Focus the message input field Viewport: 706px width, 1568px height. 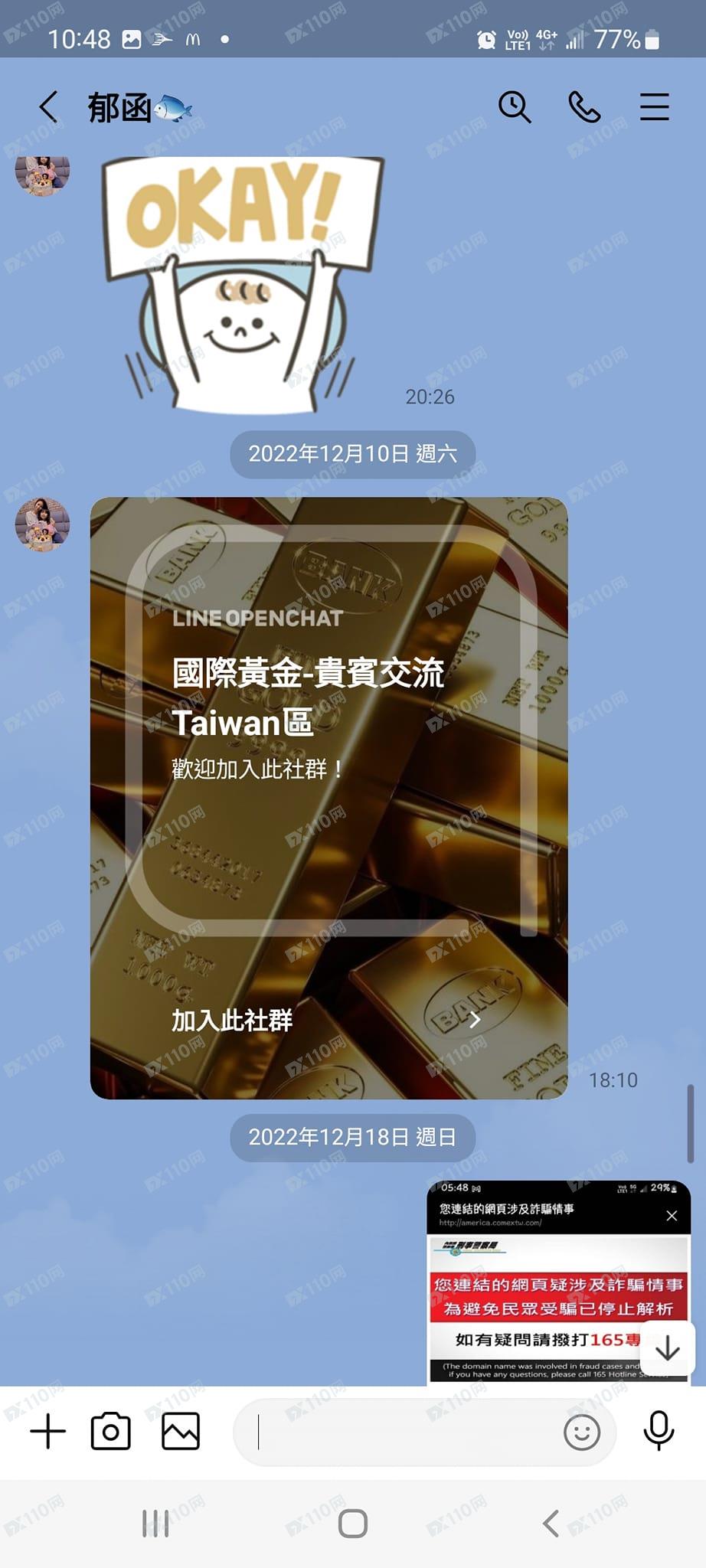(x=406, y=1432)
